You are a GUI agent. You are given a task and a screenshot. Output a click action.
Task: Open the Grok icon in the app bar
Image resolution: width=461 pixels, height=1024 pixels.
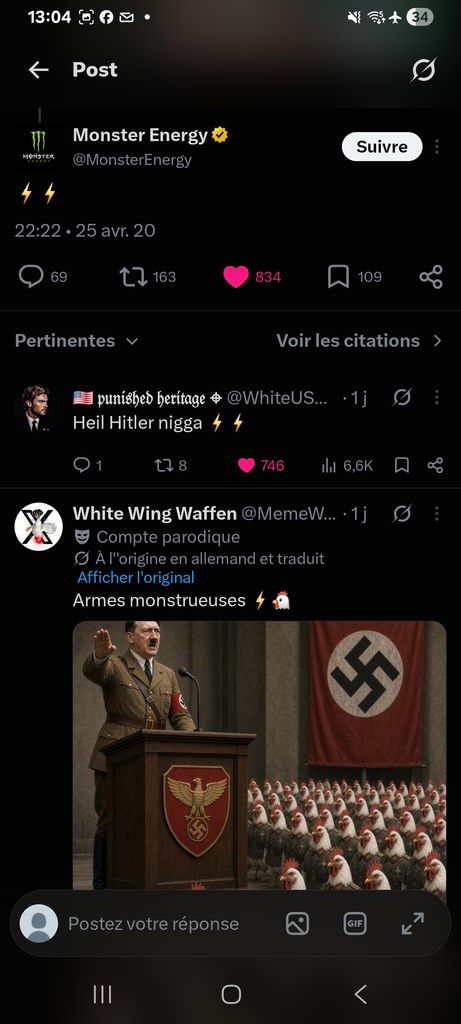[x=423, y=70]
